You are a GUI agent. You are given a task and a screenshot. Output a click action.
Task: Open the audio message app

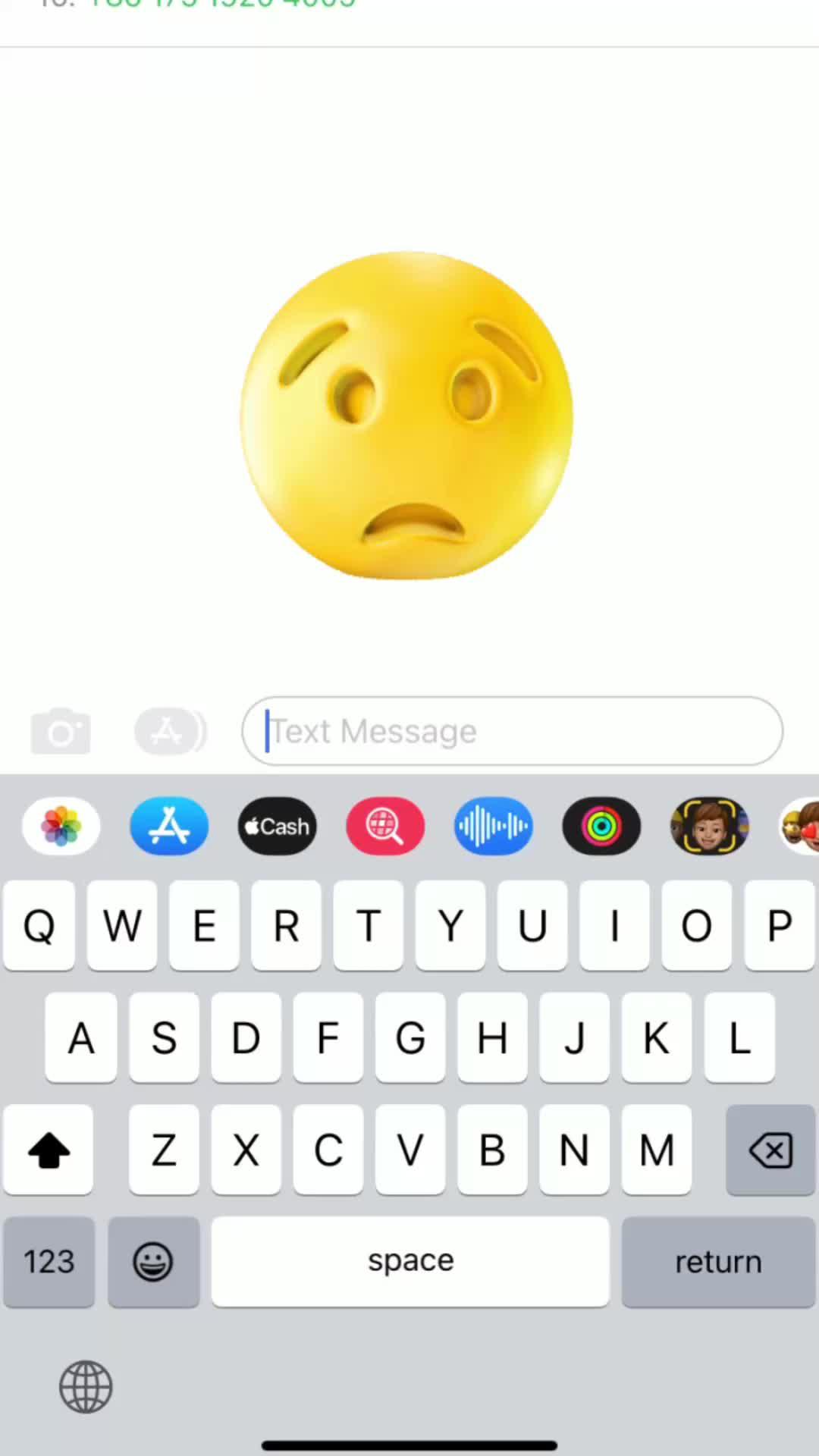(x=494, y=826)
